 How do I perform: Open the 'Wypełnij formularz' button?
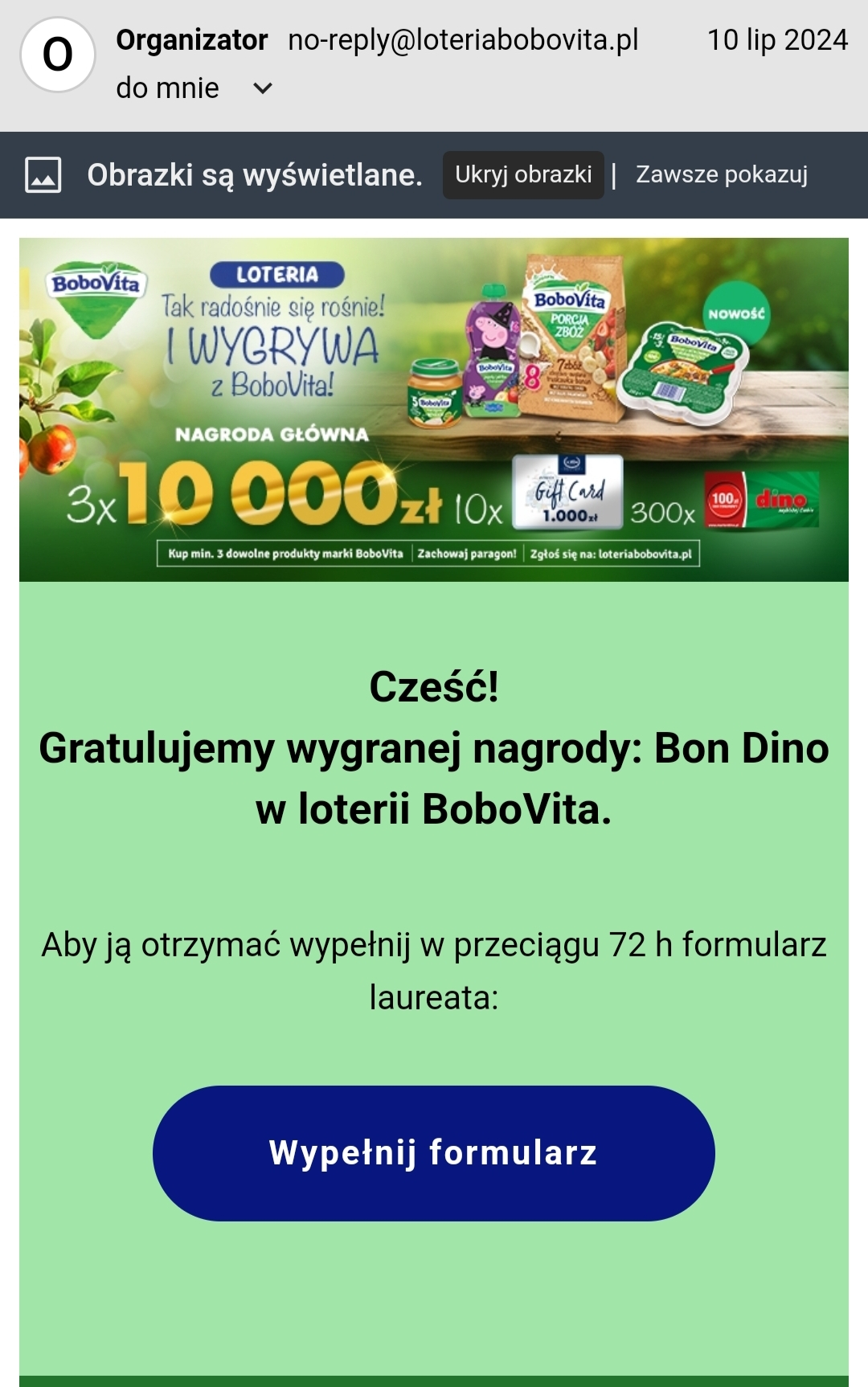click(434, 1152)
